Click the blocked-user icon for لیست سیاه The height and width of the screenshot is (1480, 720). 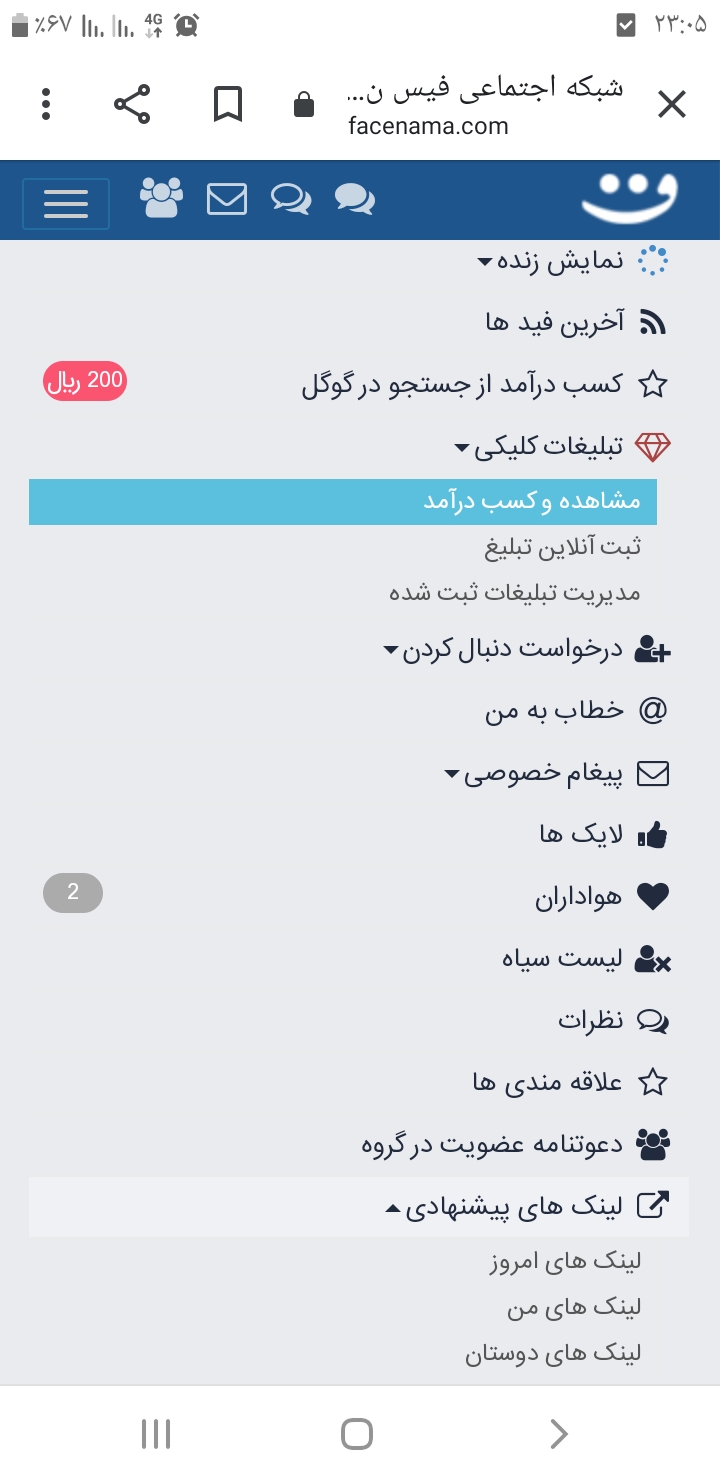point(655,957)
